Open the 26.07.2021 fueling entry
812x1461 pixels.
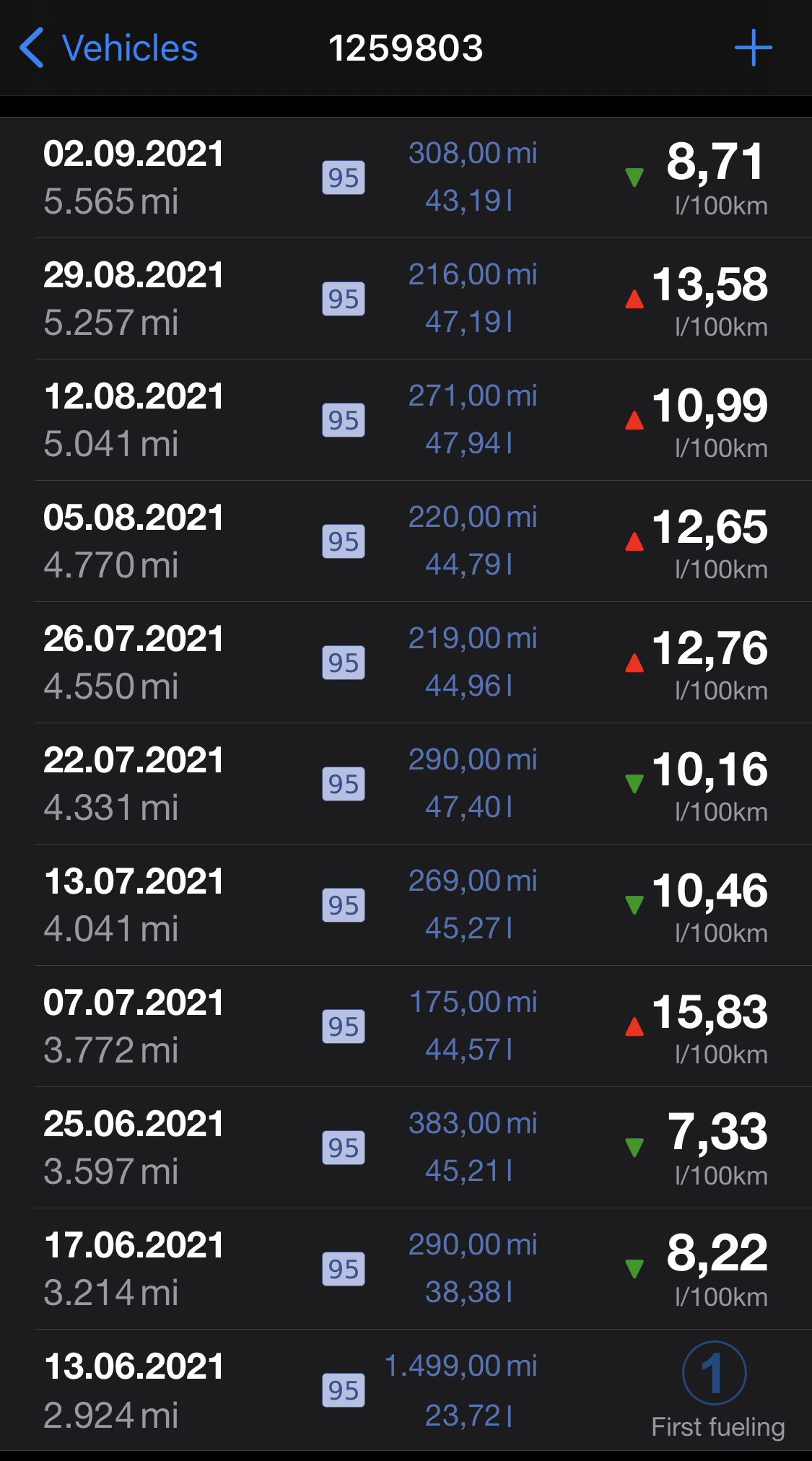(x=406, y=663)
